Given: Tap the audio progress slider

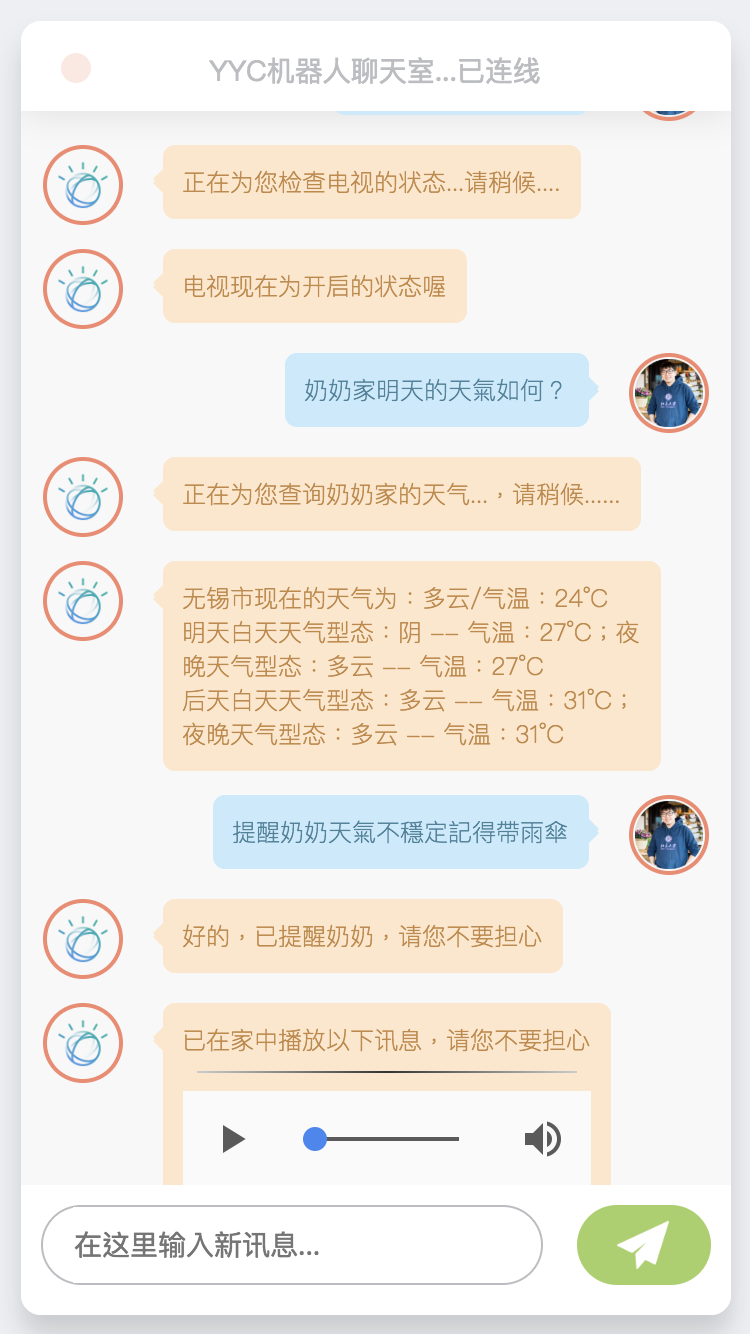Looking at the screenshot, I should click(381, 1139).
